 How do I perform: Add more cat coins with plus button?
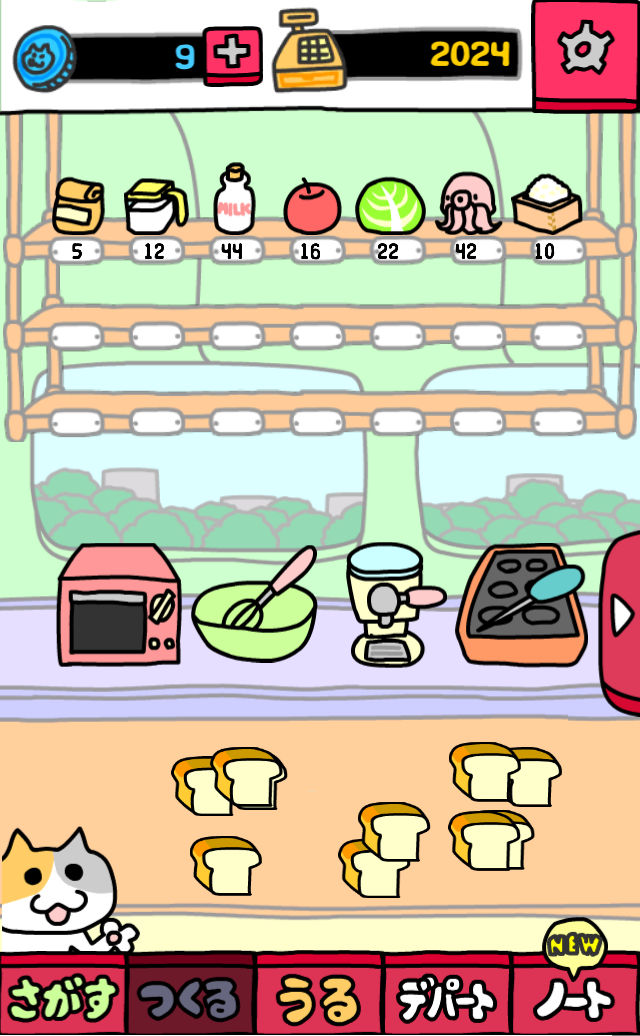[x=232, y=56]
